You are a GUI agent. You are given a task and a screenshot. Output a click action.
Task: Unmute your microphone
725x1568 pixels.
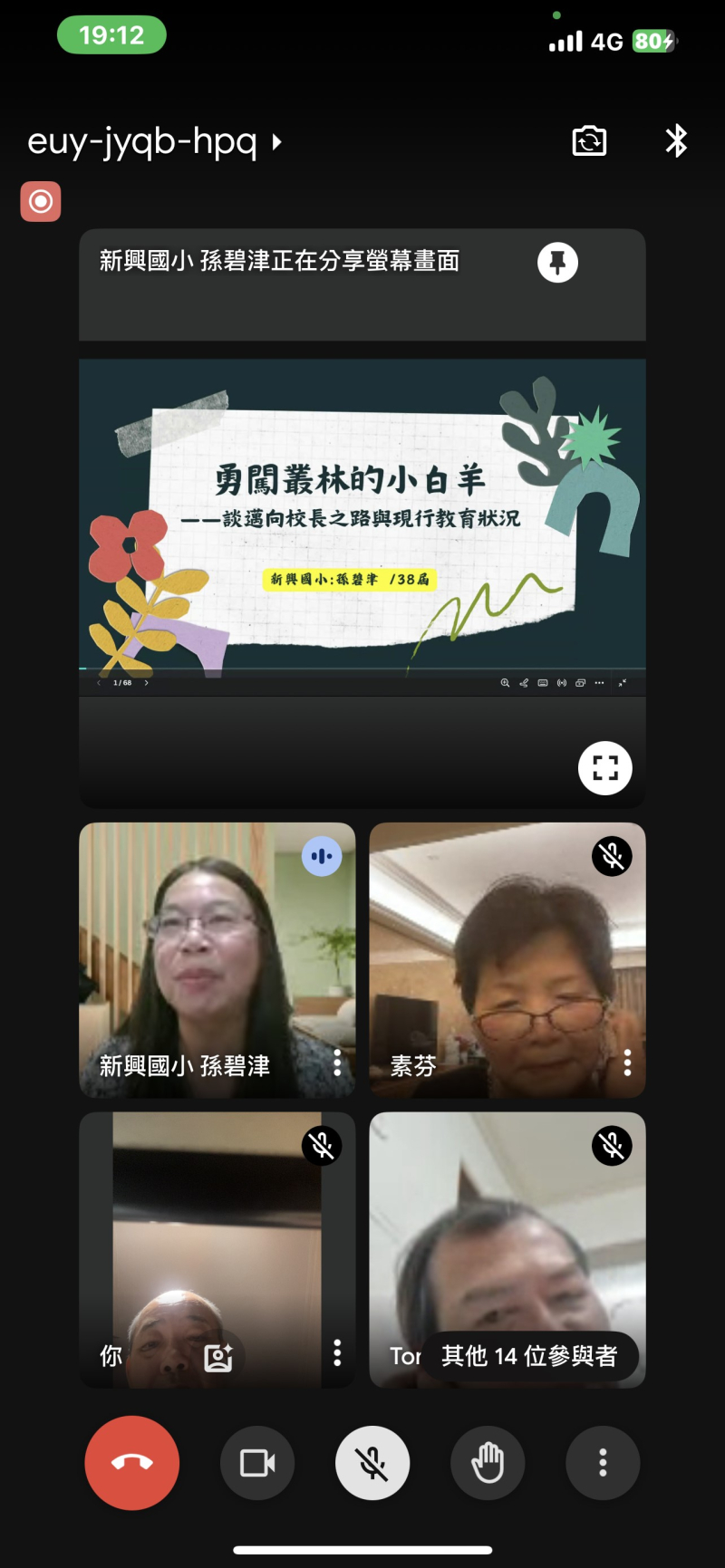372,1462
